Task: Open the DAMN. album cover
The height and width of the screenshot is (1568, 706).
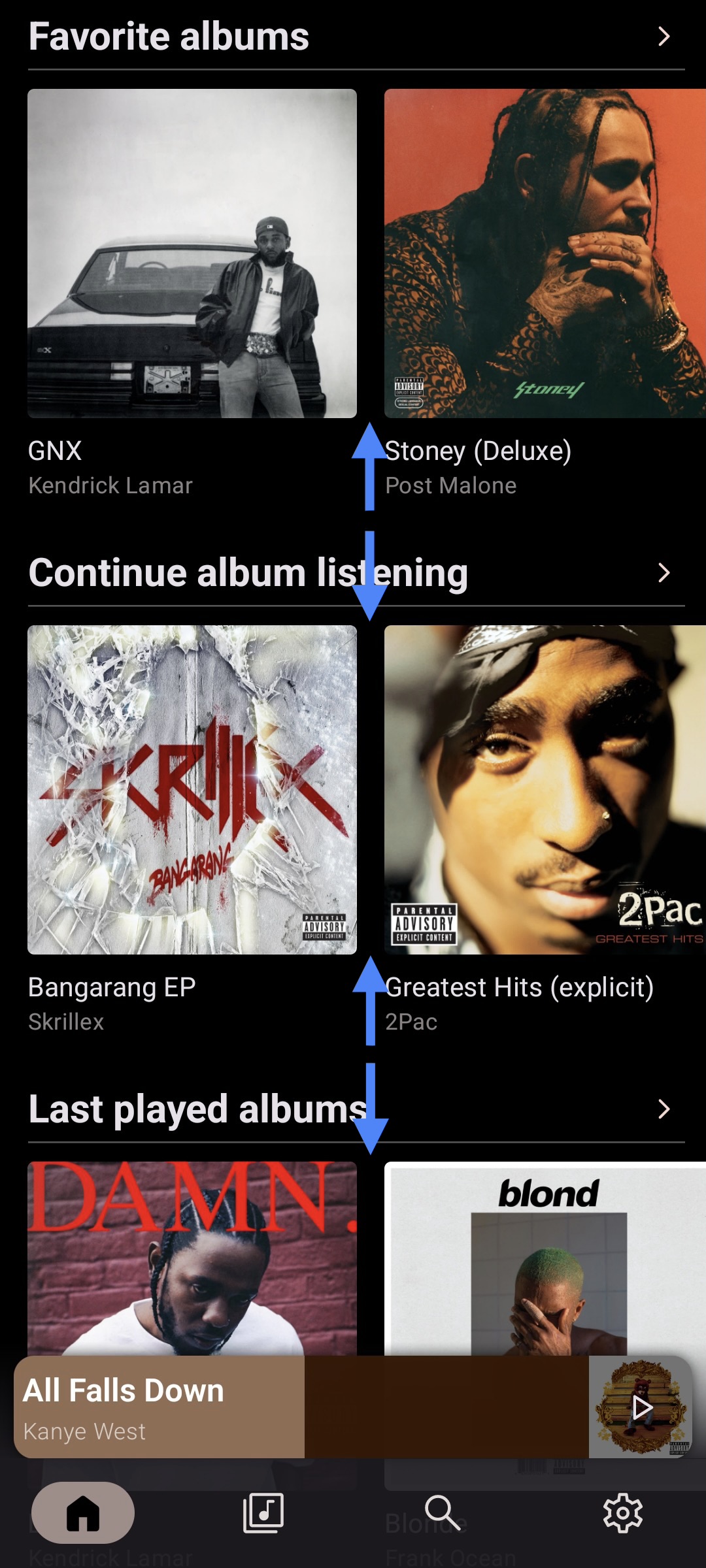Action: [x=192, y=1258]
